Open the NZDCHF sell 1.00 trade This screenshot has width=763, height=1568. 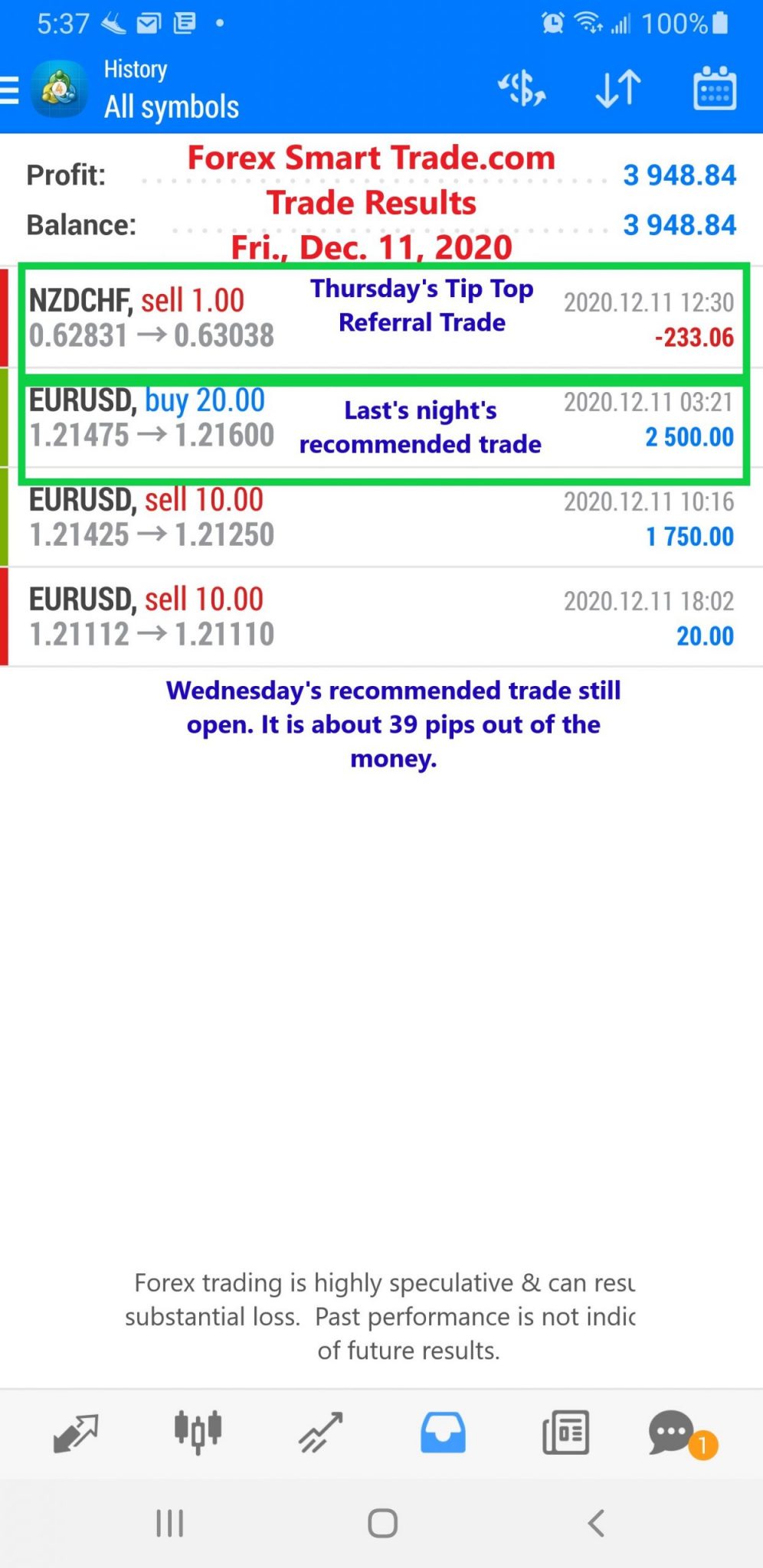[153, 318]
